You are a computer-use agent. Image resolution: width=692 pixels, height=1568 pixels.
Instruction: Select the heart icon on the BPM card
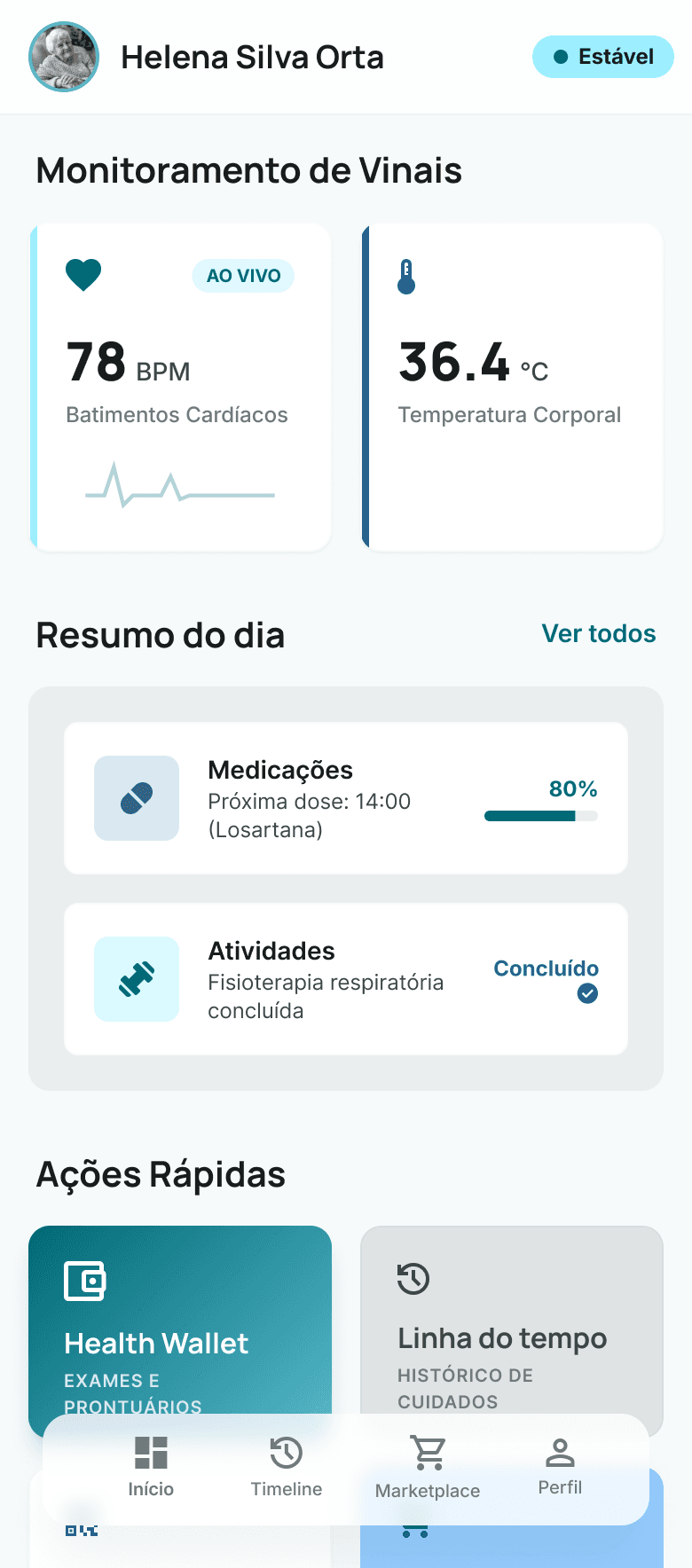coord(83,274)
